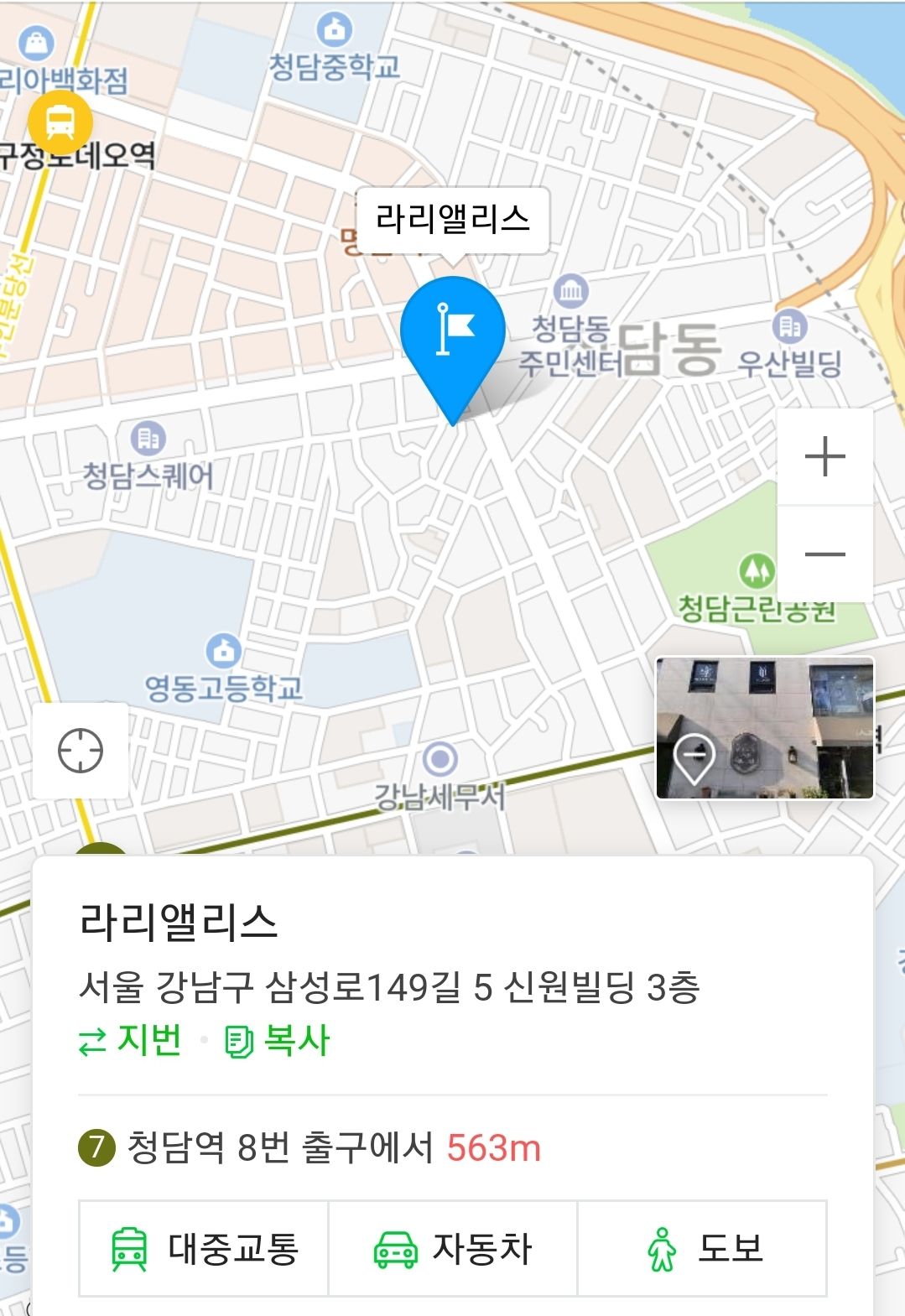
Task: Center map on current location
Action: click(x=81, y=751)
